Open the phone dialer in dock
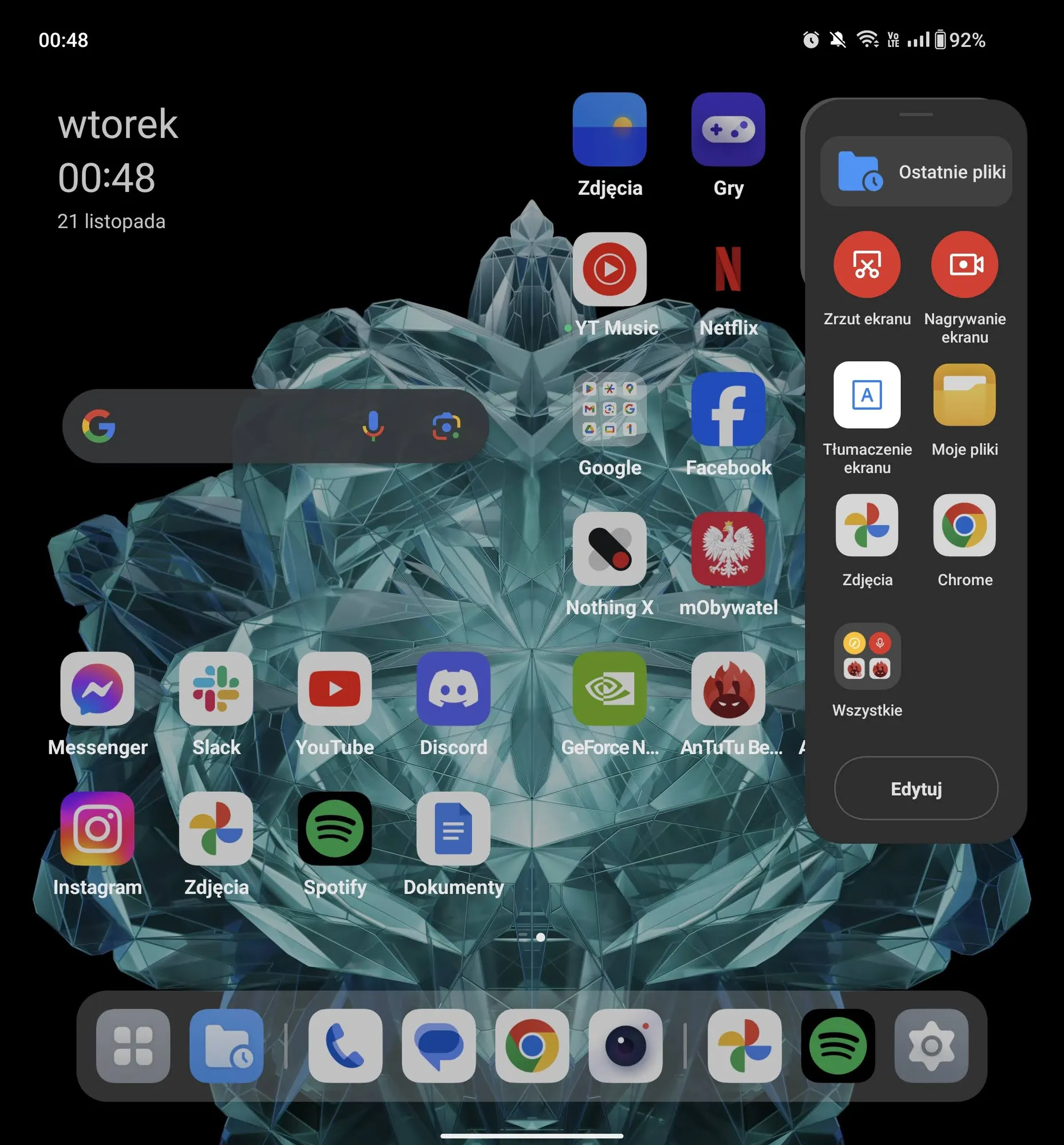 345,1045
